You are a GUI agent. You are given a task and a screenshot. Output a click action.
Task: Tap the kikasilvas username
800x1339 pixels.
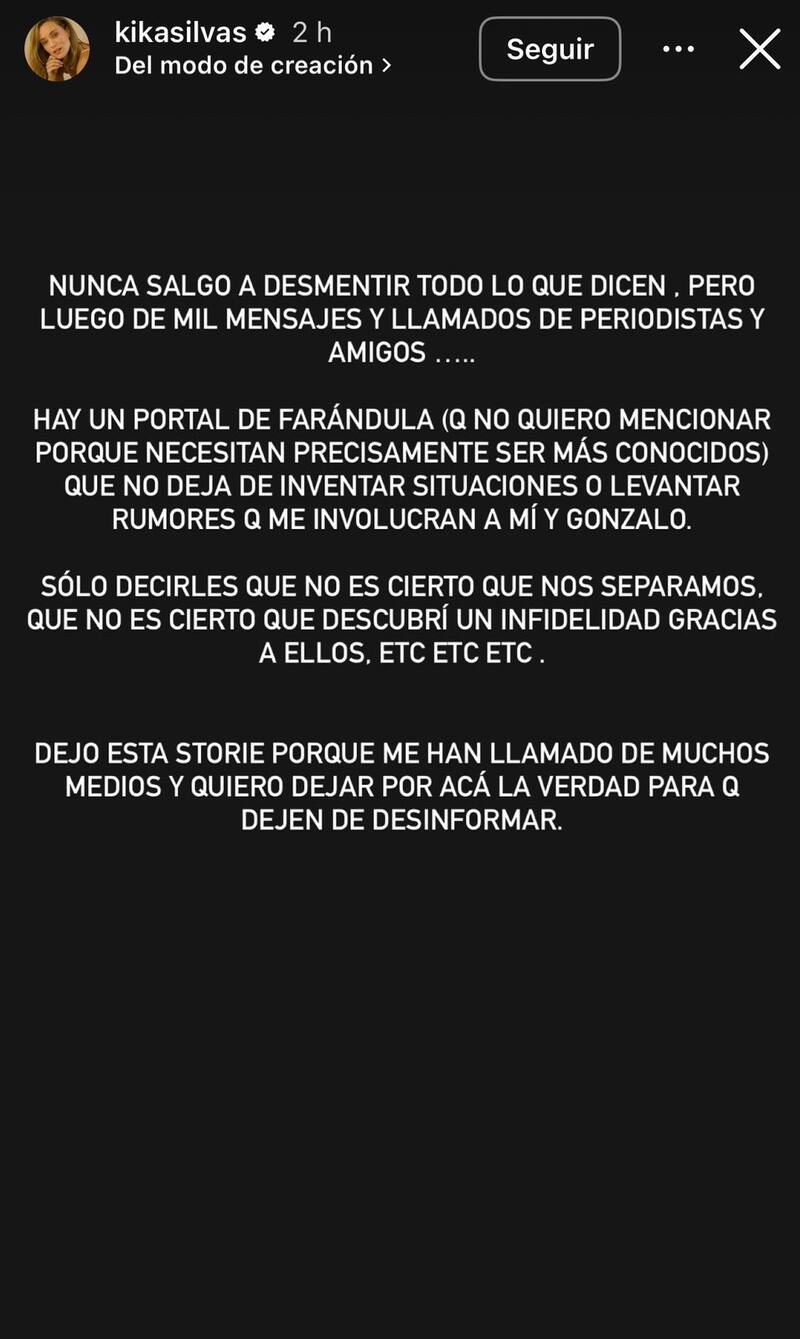coord(180,32)
